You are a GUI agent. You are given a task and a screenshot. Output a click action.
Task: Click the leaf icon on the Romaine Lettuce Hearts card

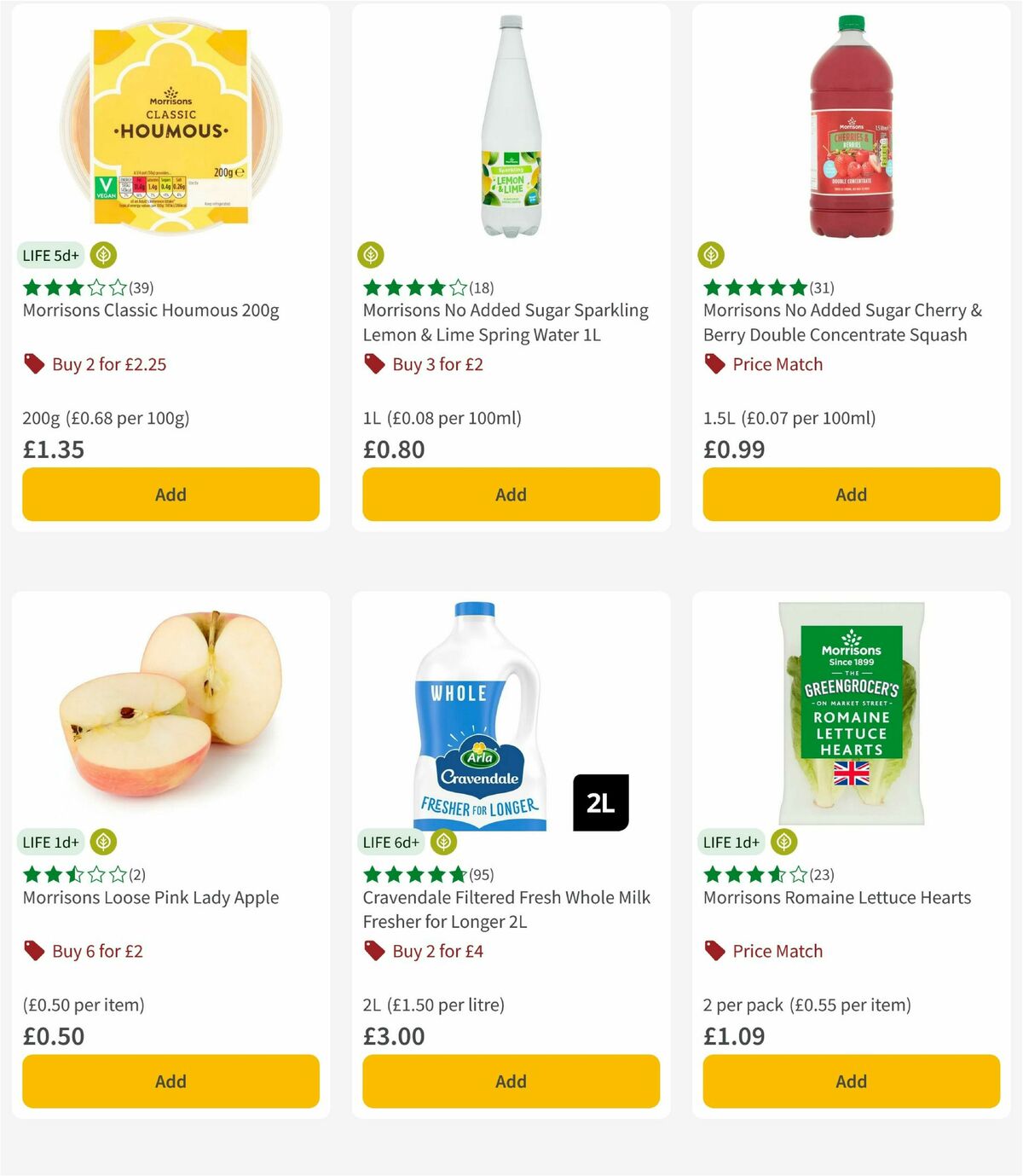[783, 841]
